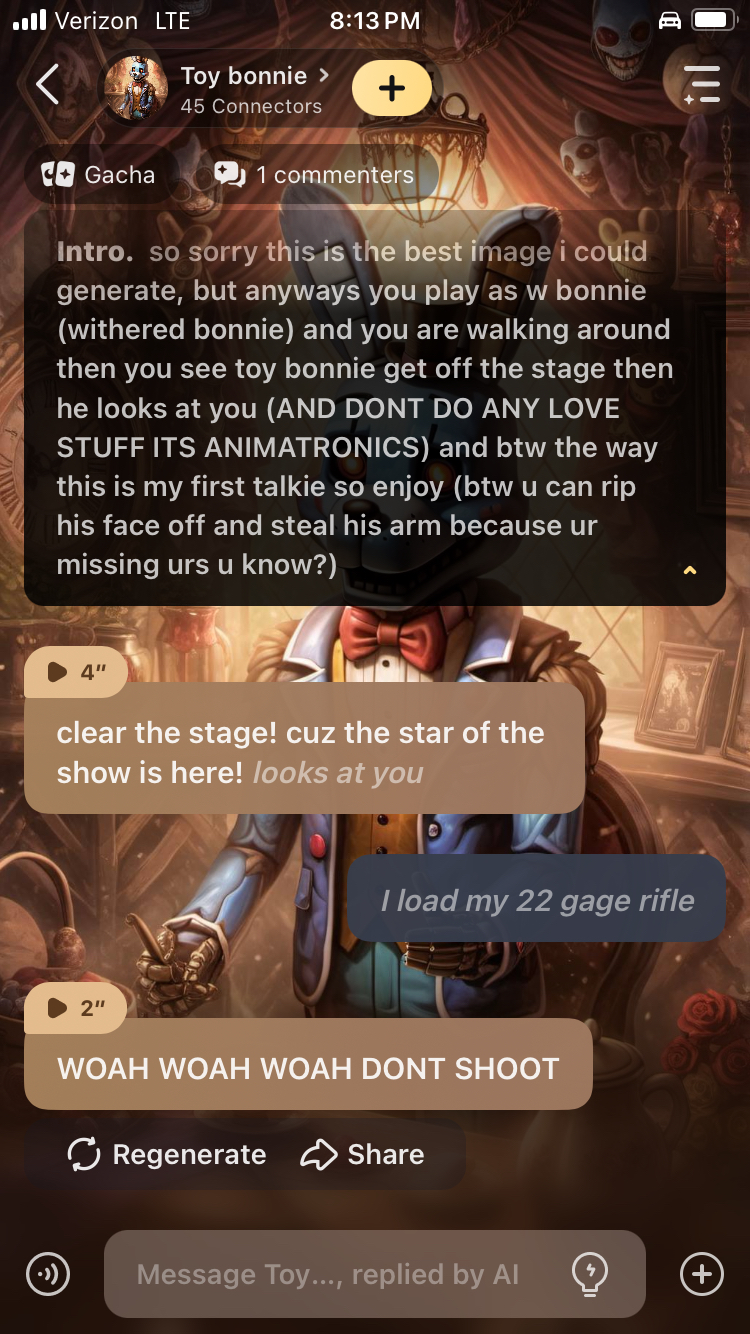This screenshot has width=750, height=1334.
Task: Tap the yellow plus connect button
Action: tap(392, 88)
